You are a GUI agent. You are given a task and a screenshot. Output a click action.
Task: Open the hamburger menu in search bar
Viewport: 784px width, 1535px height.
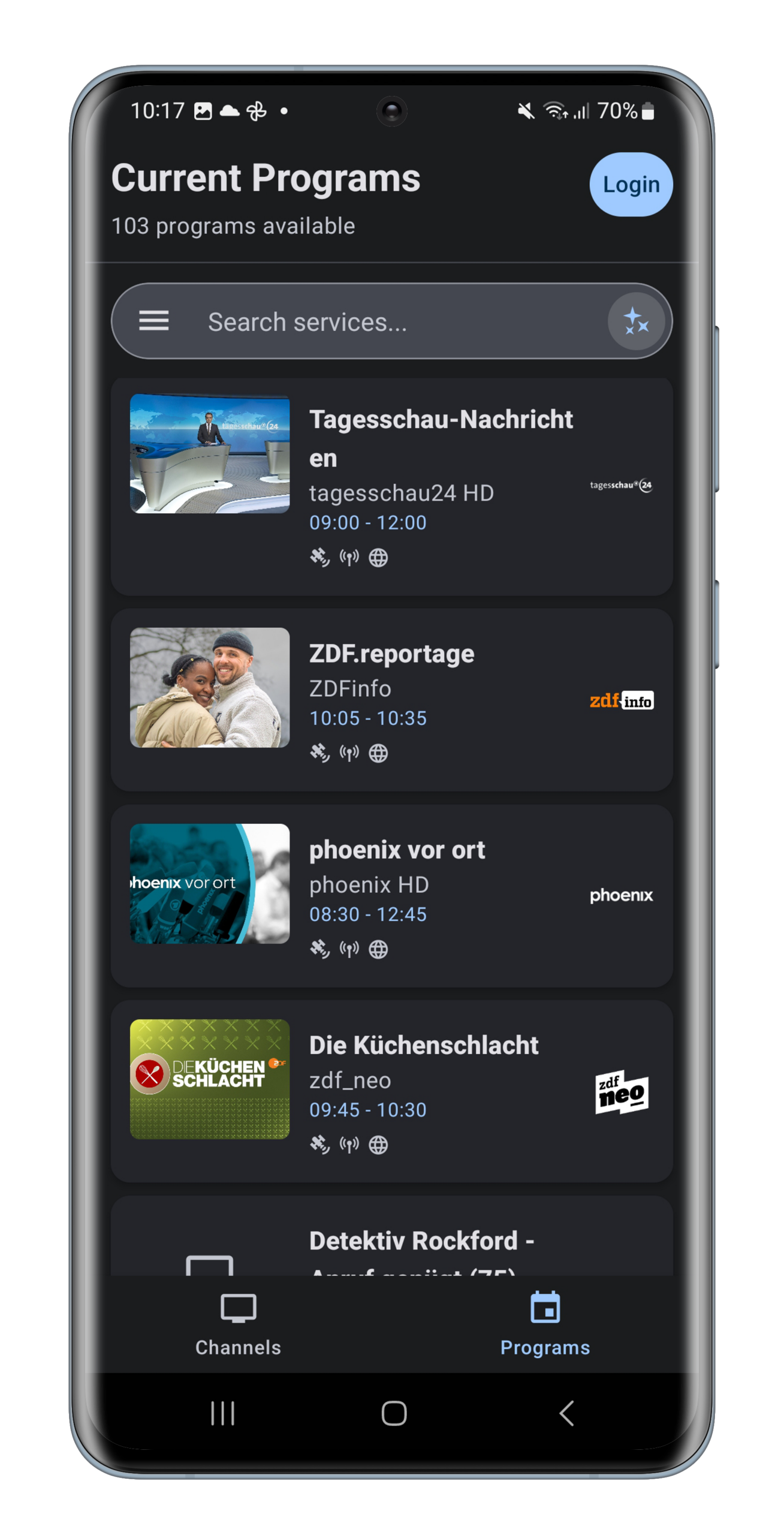pos(153,321)
